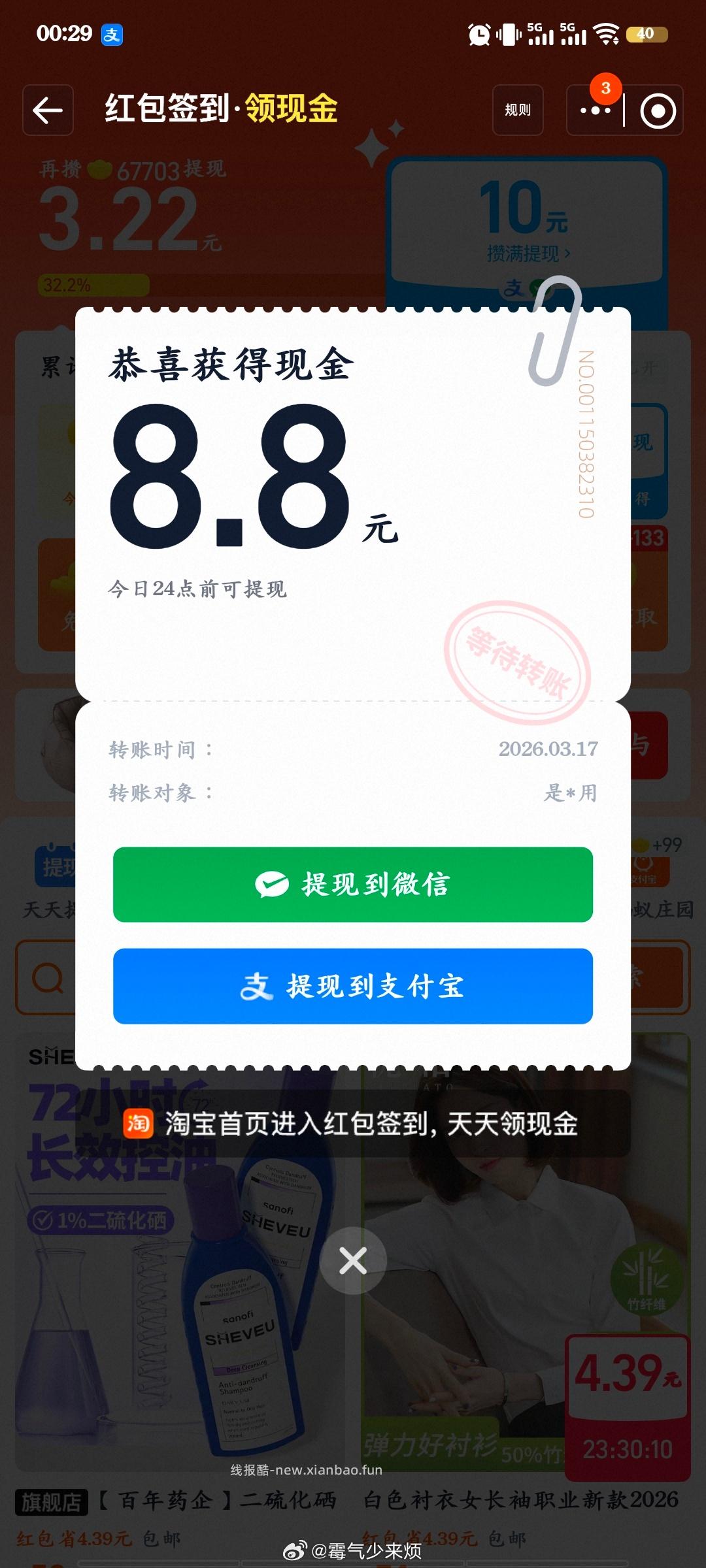Screen dimensions: 706x1568
Task: Dismiss the popup with the X button
Action: click(x=353, y=1262)
